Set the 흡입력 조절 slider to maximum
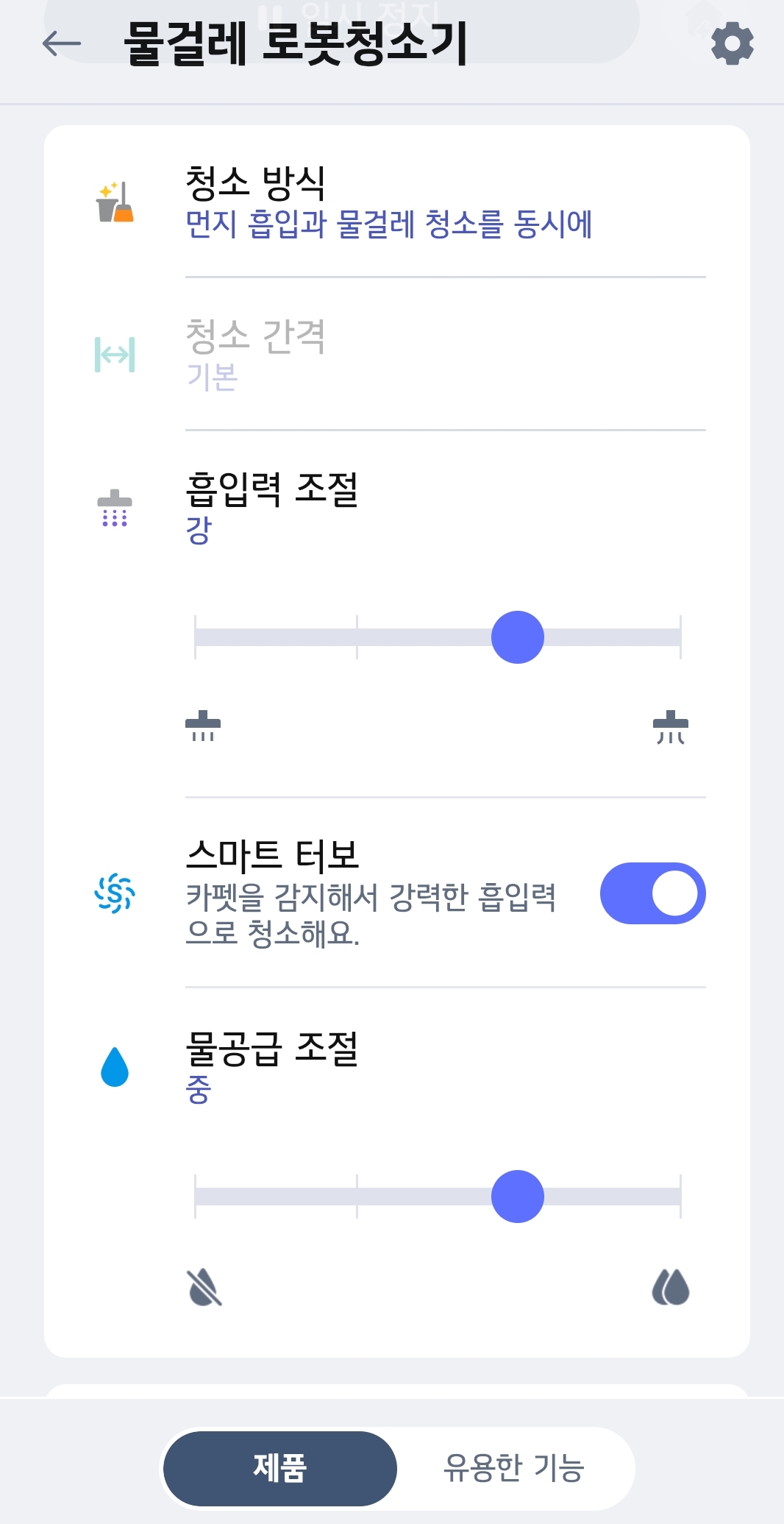Viewport: 784px width, 1524px height. [680, 637]
